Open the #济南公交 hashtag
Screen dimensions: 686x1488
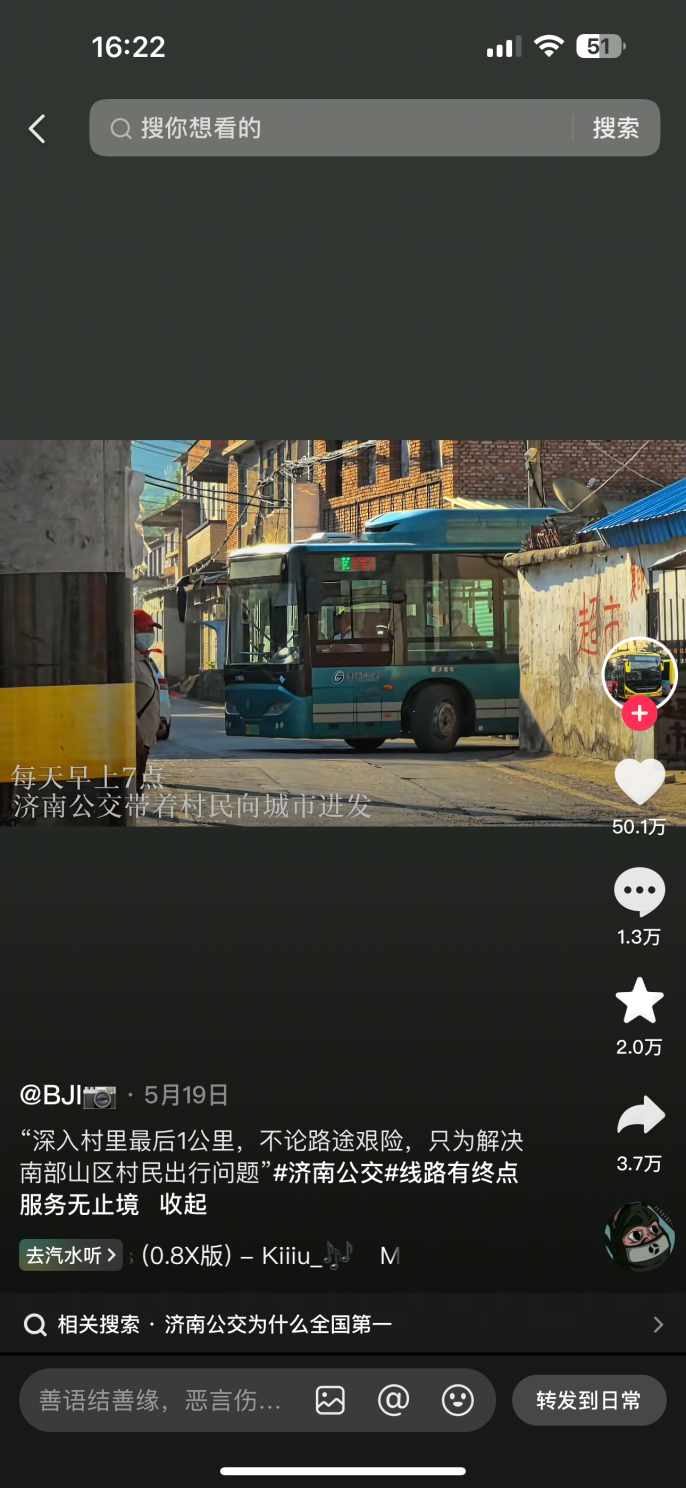coord(329,1172)
